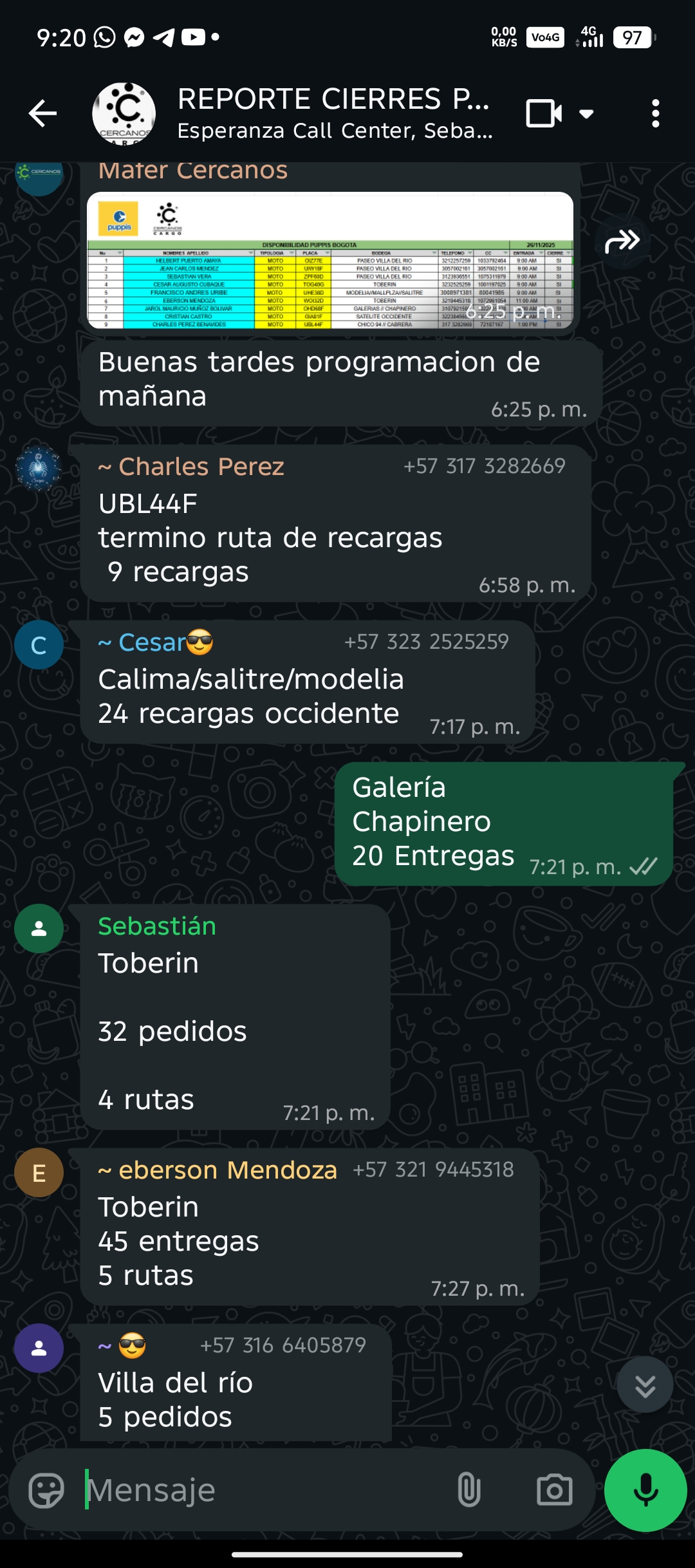View Sebastián's contact avatar
This screenshot has width=695, height=1568.
click(39, 928)
